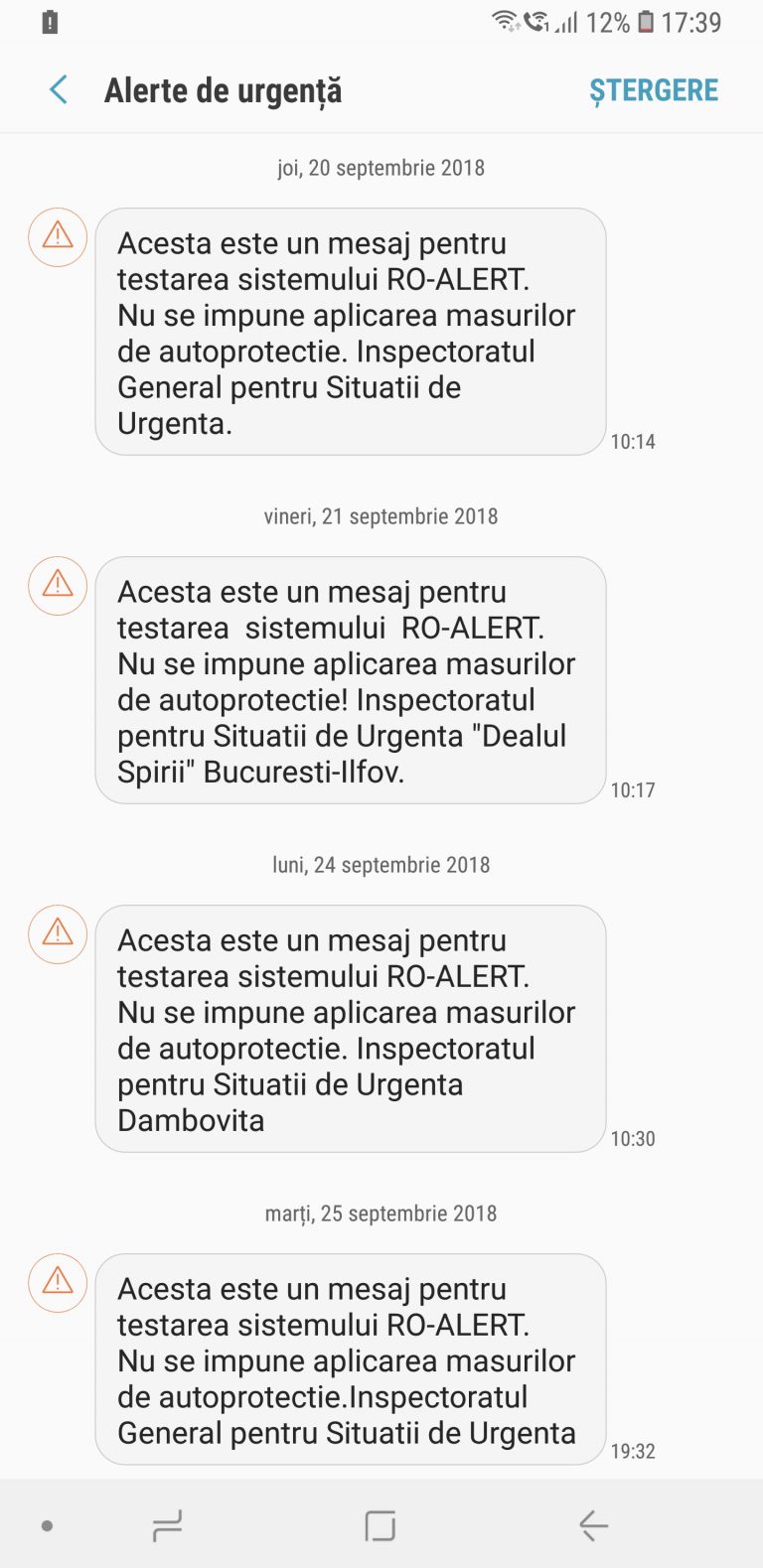The image size is (763, 1568).
Task: Expand the joi, 20 septembrie 2018 date header
Action: (x=381, y=168)
